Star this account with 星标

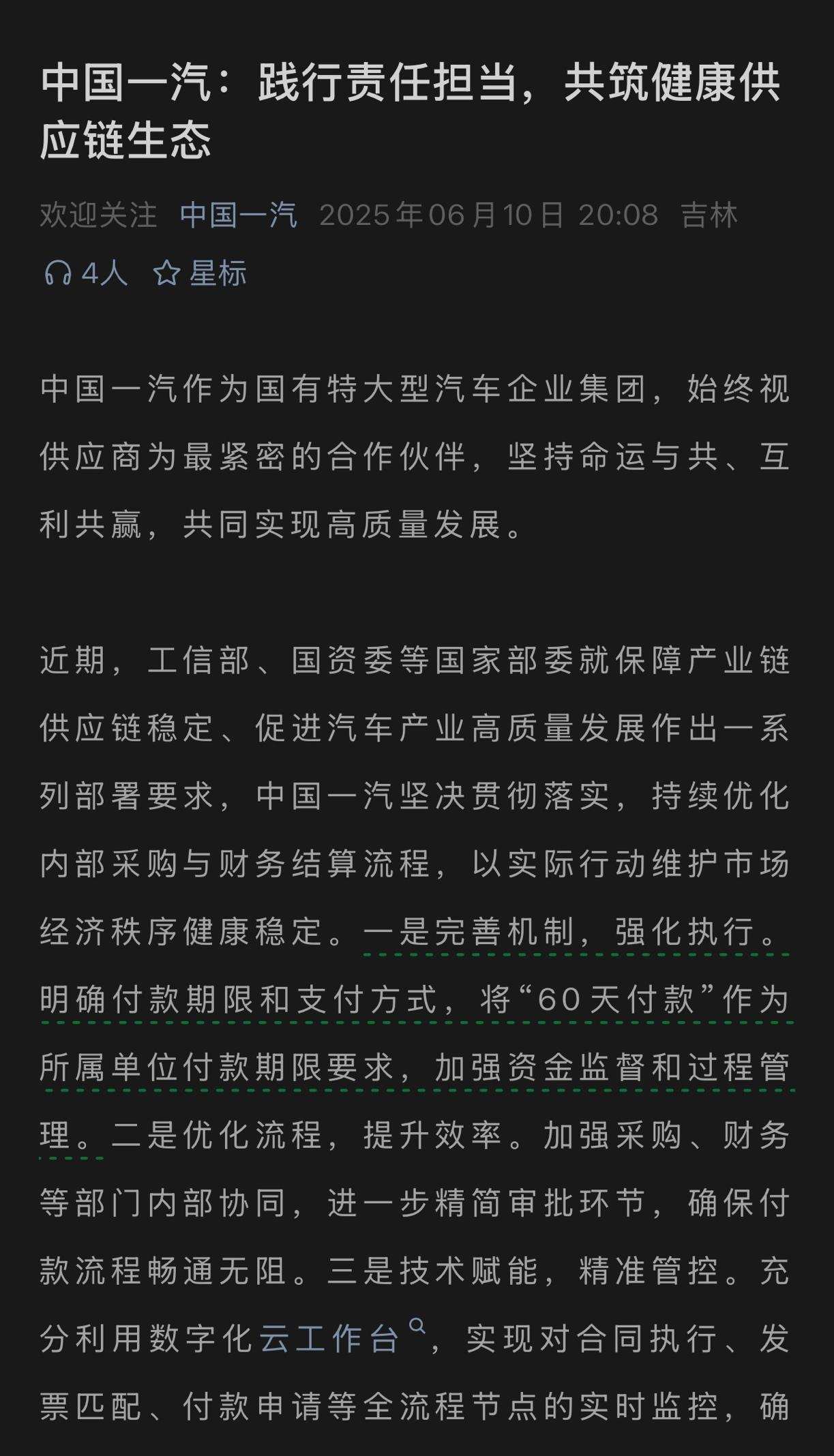point(200,273)
